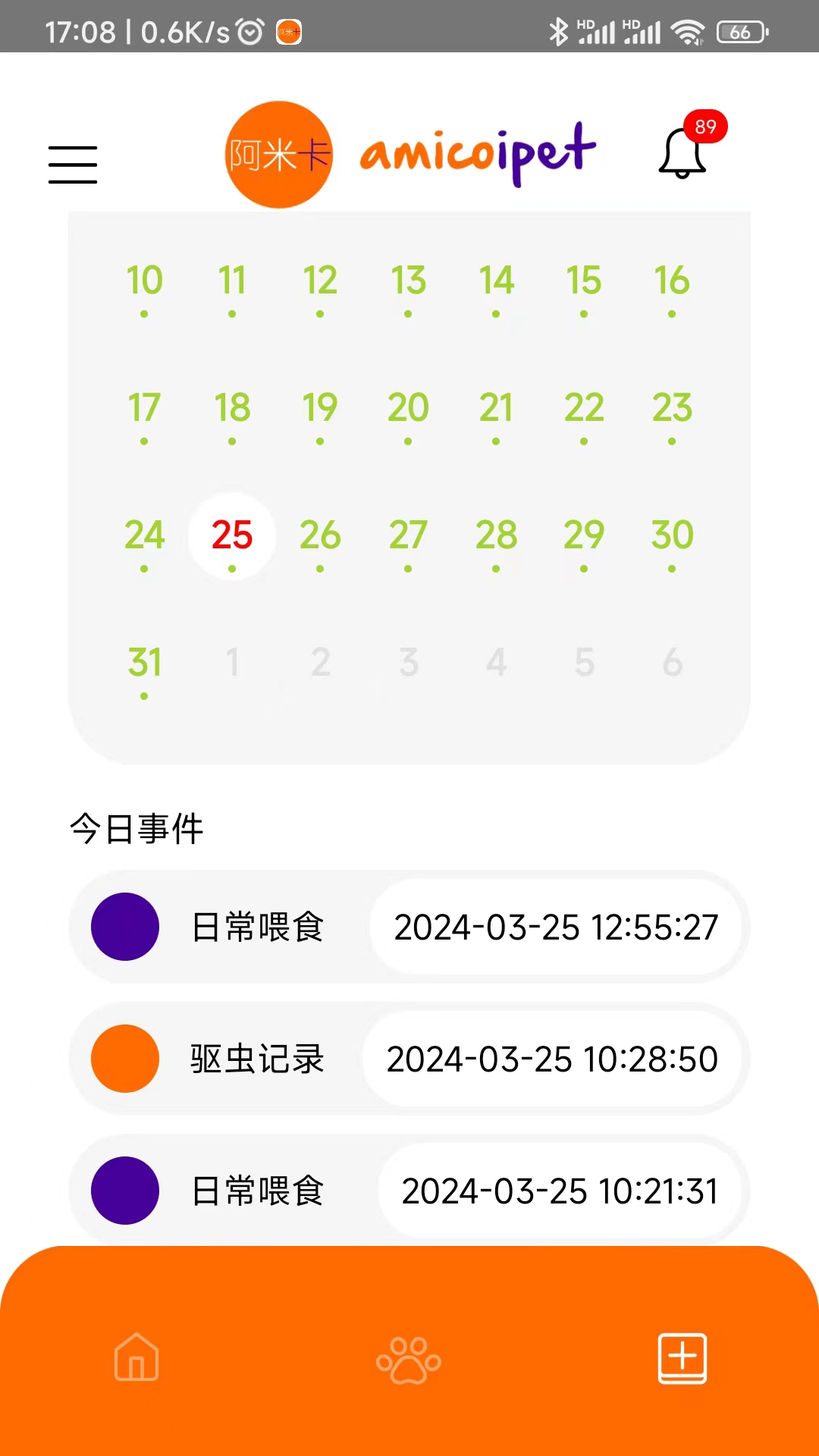Open the hamburger menu
This screenshot has width=819, height=1456.
click(73, 165)
